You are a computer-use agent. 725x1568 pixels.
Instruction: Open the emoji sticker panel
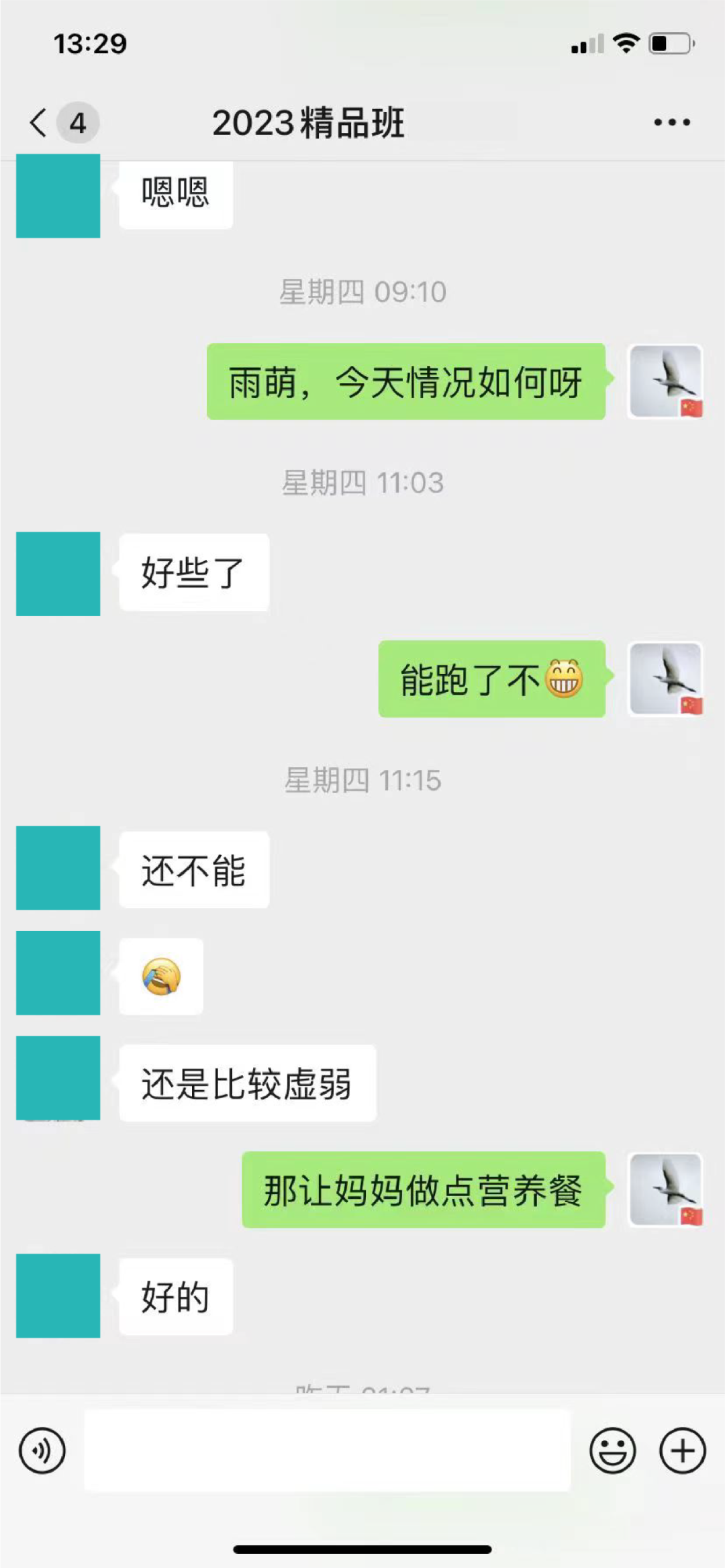click(x=612, y=1451)
